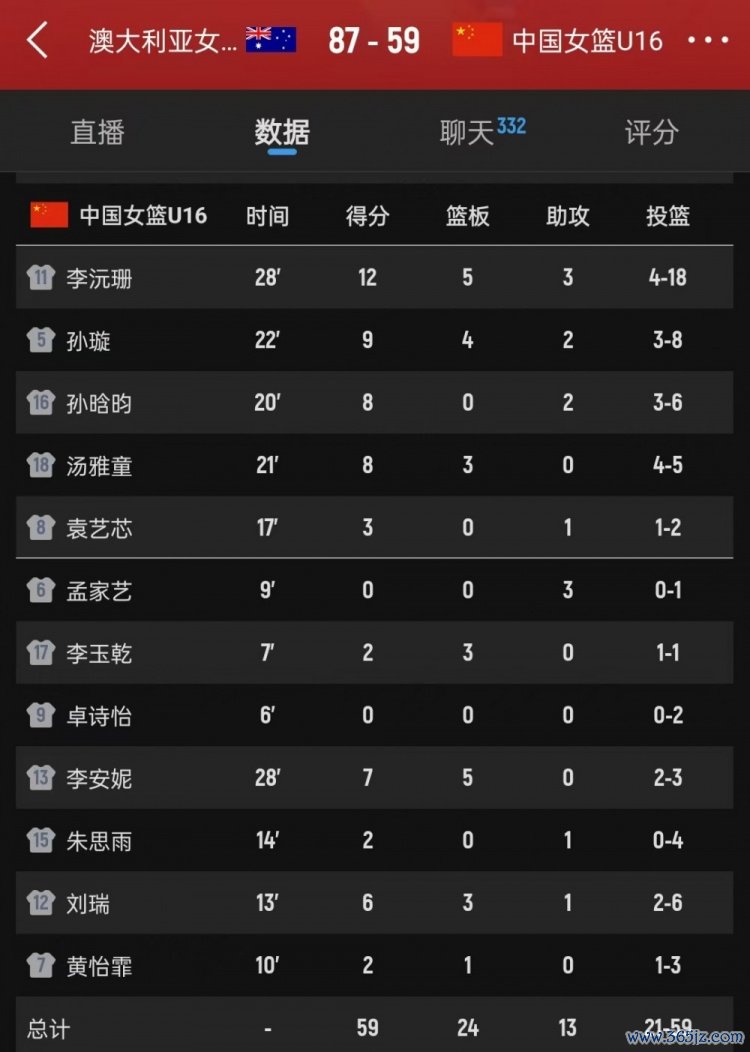Screen dimensions: 750x1052
Task: Open player 孙璇's stats row
Action: 89,341
